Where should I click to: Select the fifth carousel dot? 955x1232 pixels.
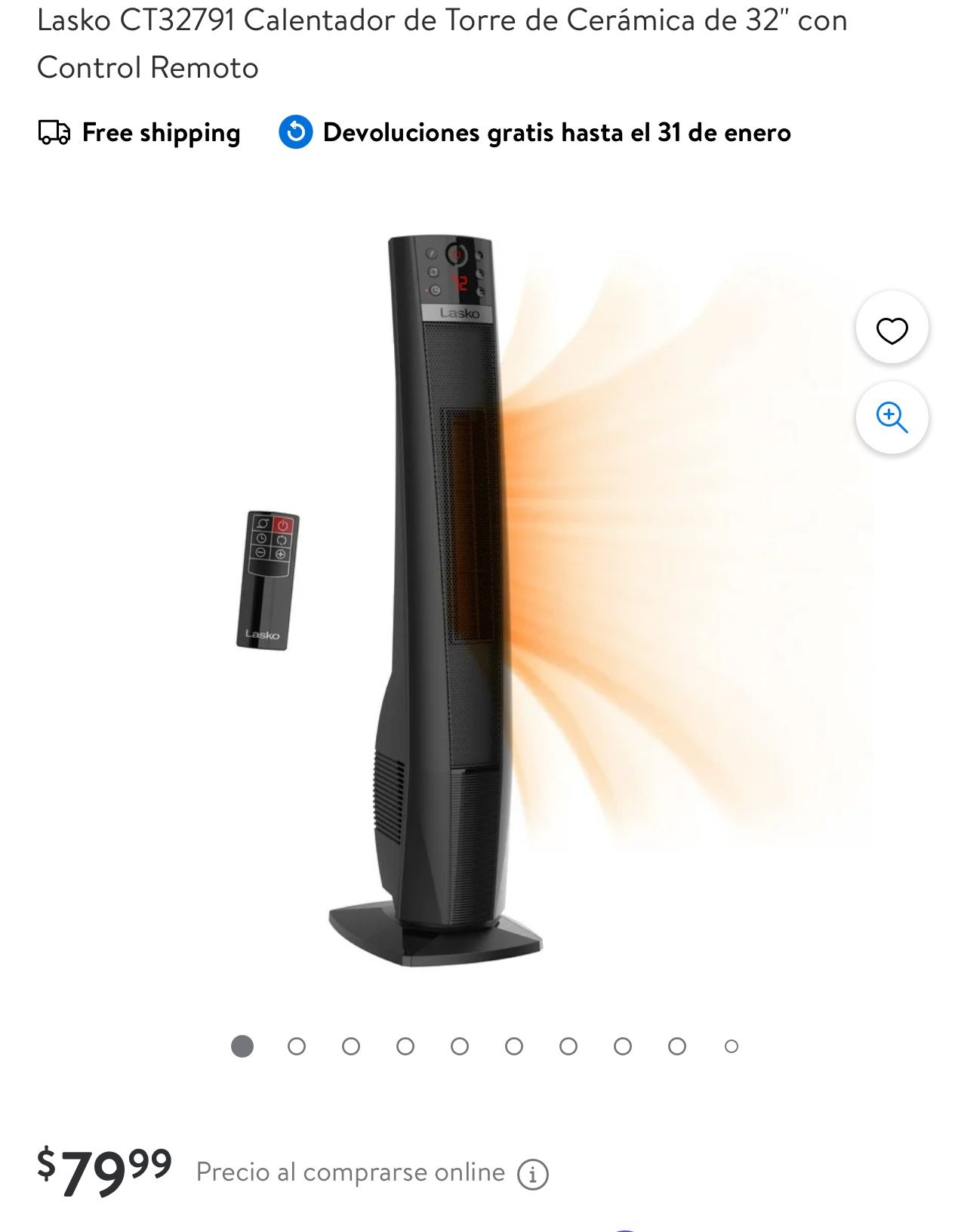click(459, 1046)
